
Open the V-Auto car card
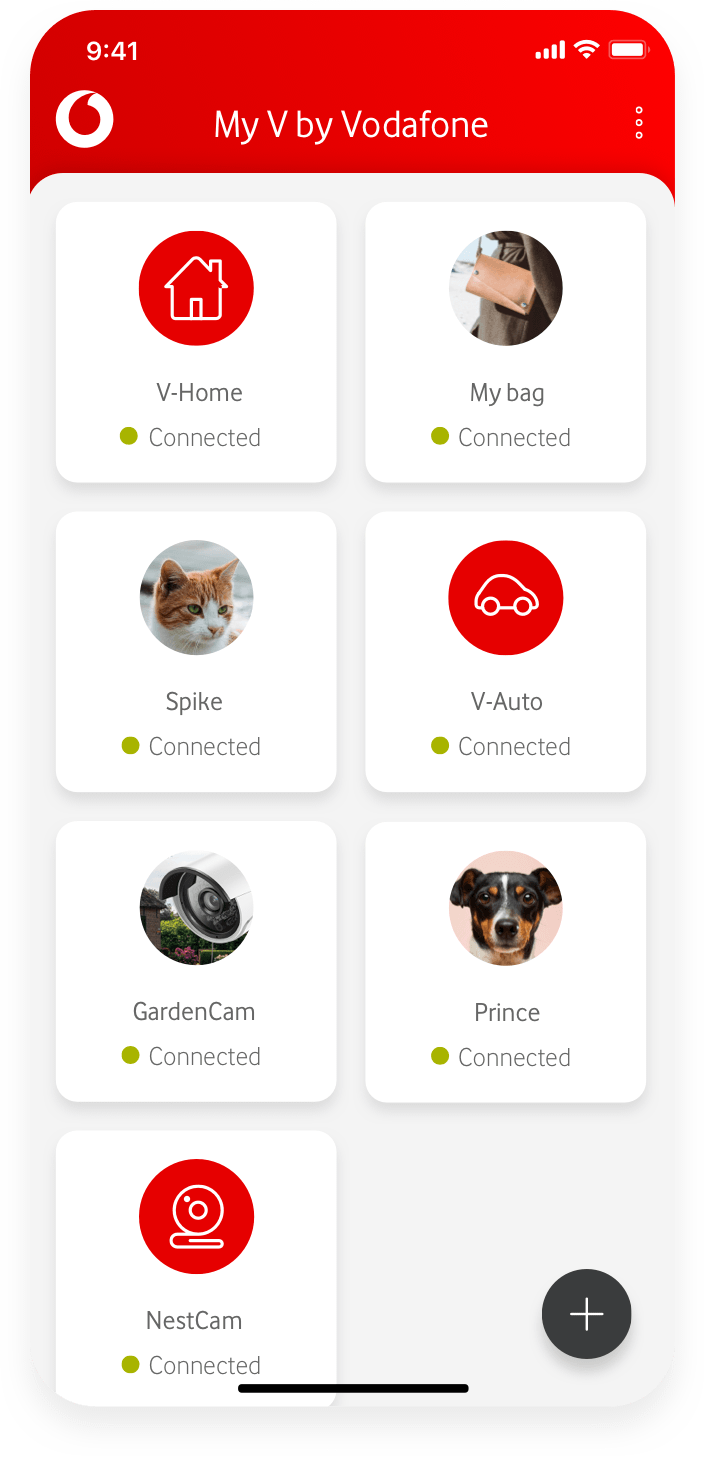point(506,651)
